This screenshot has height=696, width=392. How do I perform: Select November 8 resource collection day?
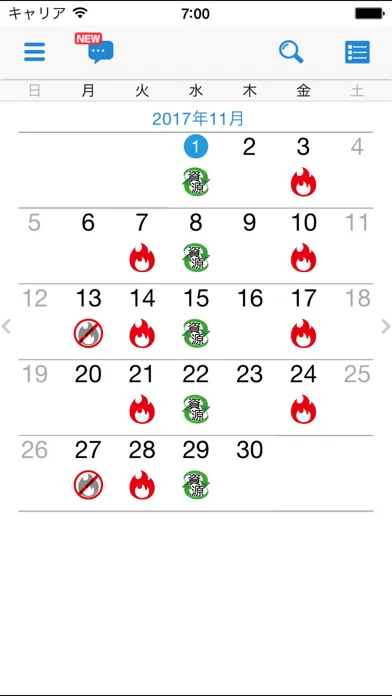click(x=196, y=246)
